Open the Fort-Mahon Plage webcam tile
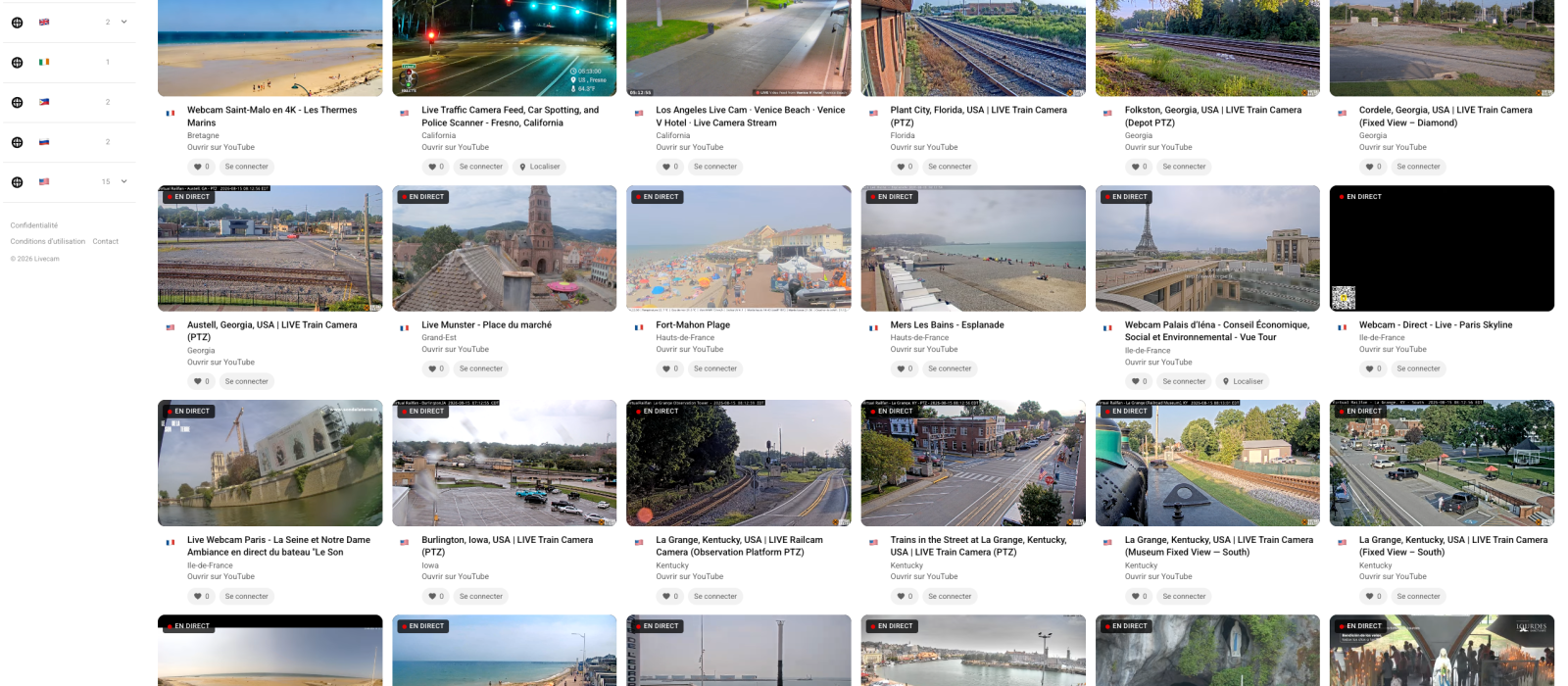This screenshot has width=1568, height=686. tap(738, 248)
